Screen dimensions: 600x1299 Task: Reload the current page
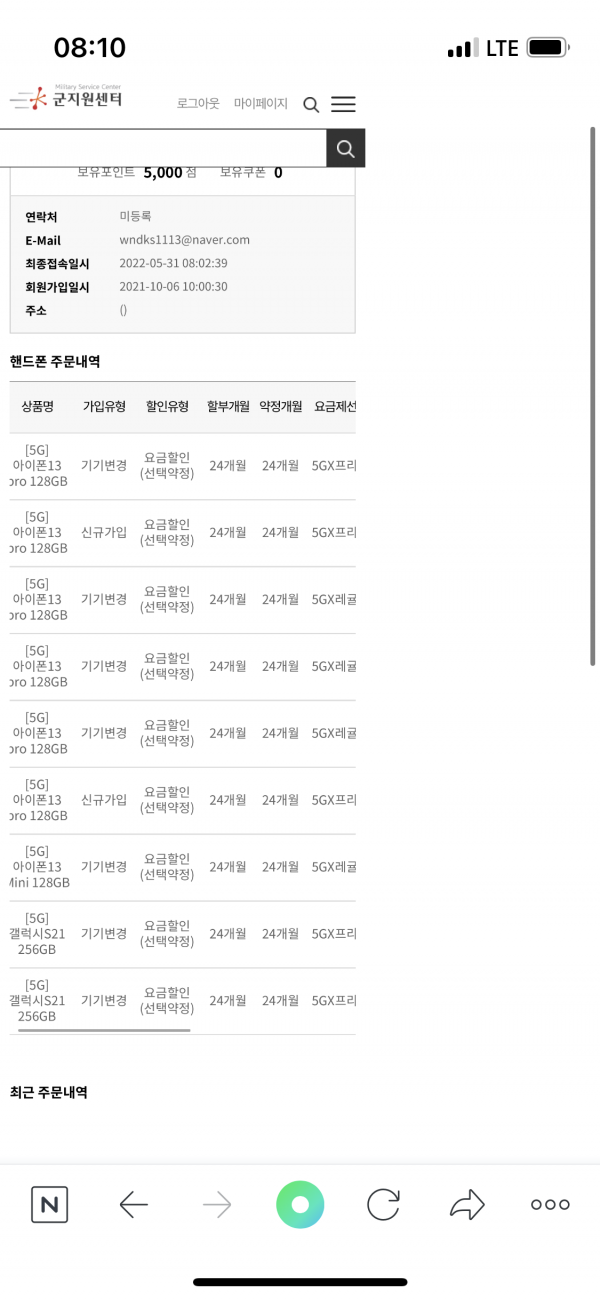tap(383, 1204)
